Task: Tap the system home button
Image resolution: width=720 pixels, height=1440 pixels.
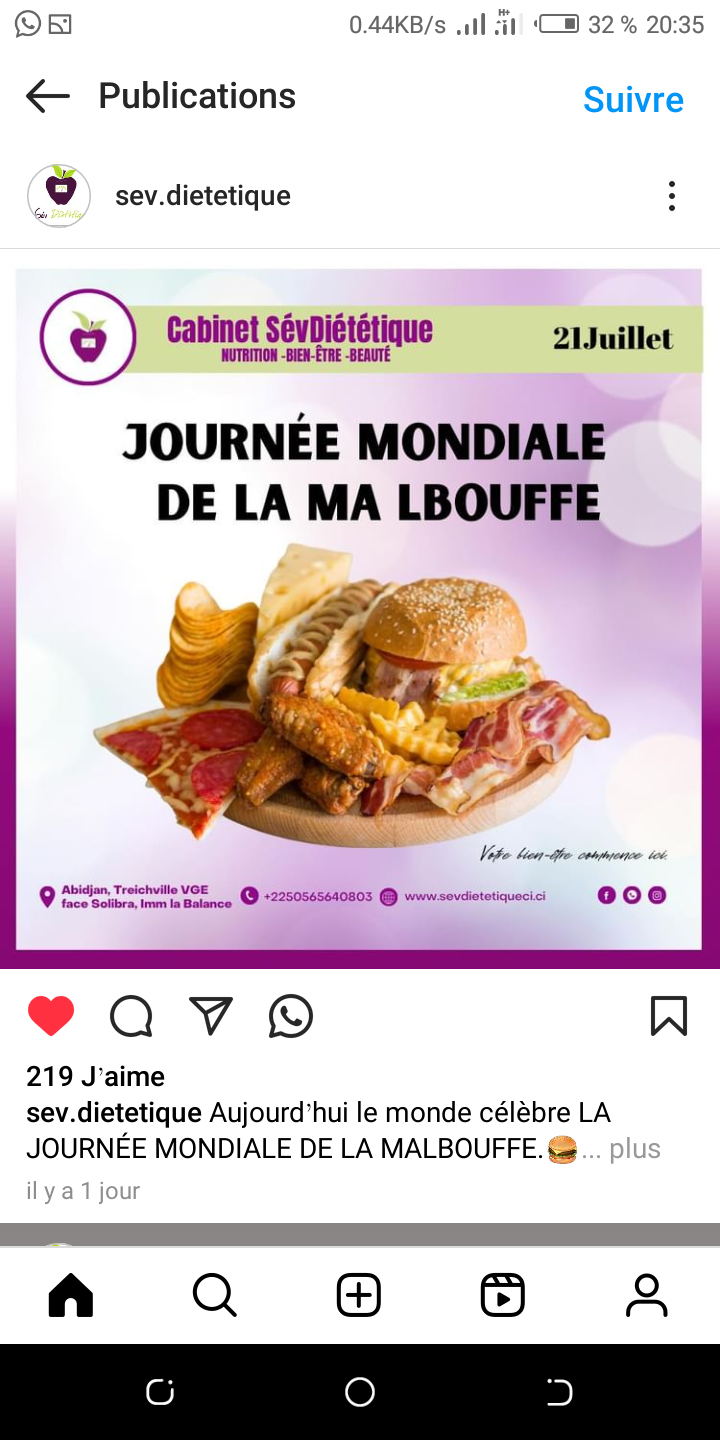Action: [x=360, y=1392]
